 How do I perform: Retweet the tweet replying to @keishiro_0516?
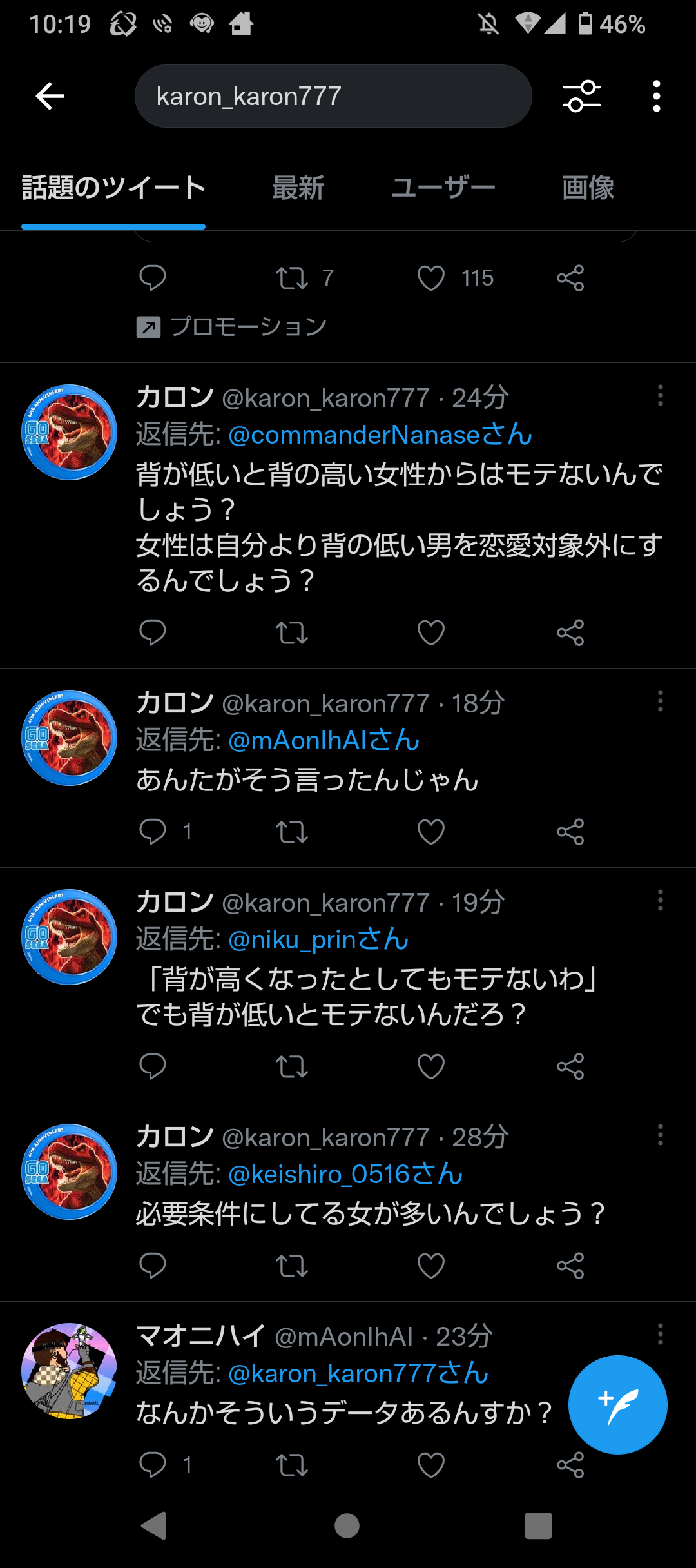[292, 1266]
